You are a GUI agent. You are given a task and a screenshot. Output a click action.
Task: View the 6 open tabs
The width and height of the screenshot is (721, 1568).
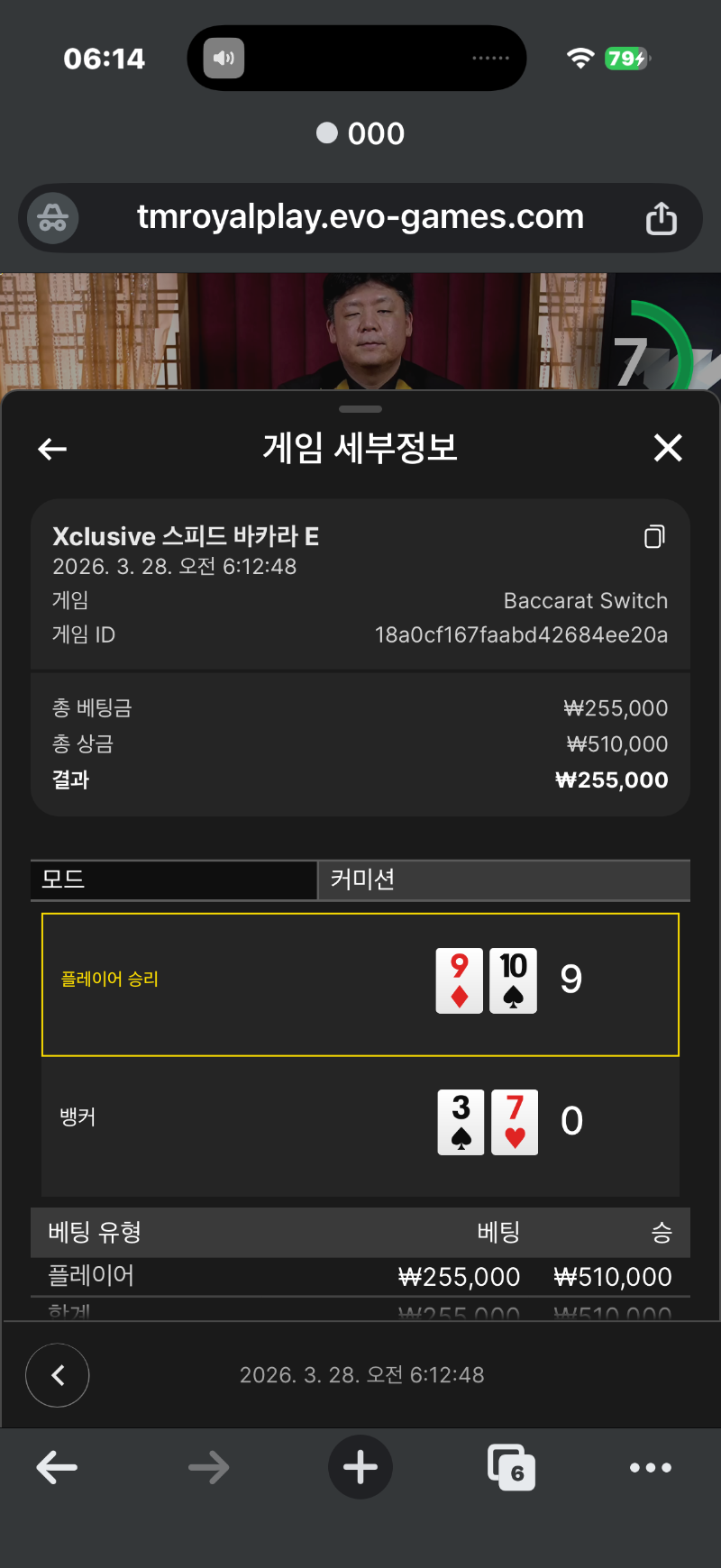(x=511, y=1467)
